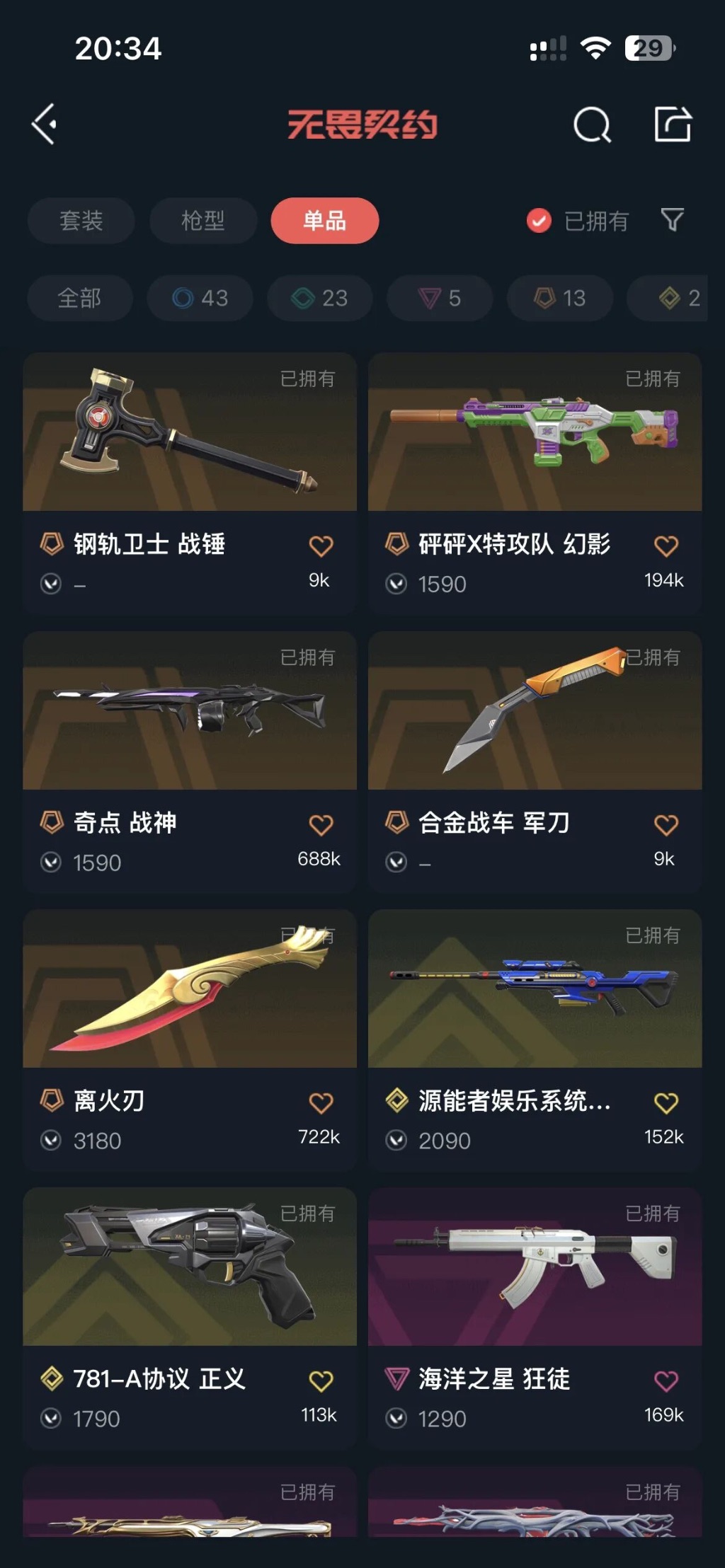Screen dimensions: 725x1568
Task: Filter by the tier chip showing 5
Action: 439,298
